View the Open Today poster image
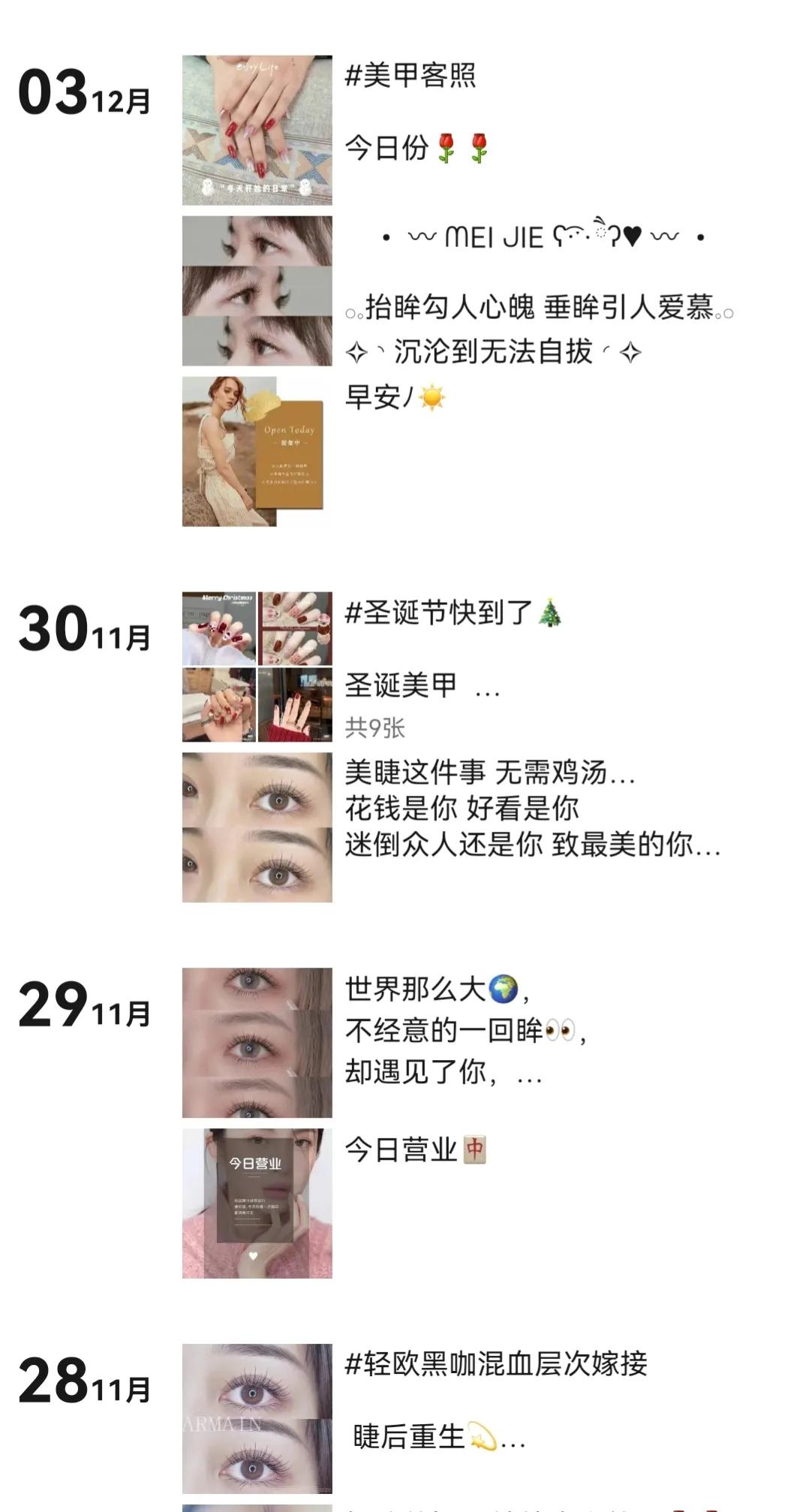Image resolution: width=809 pixels, height=1512 pixels. [x=257, y=452]
